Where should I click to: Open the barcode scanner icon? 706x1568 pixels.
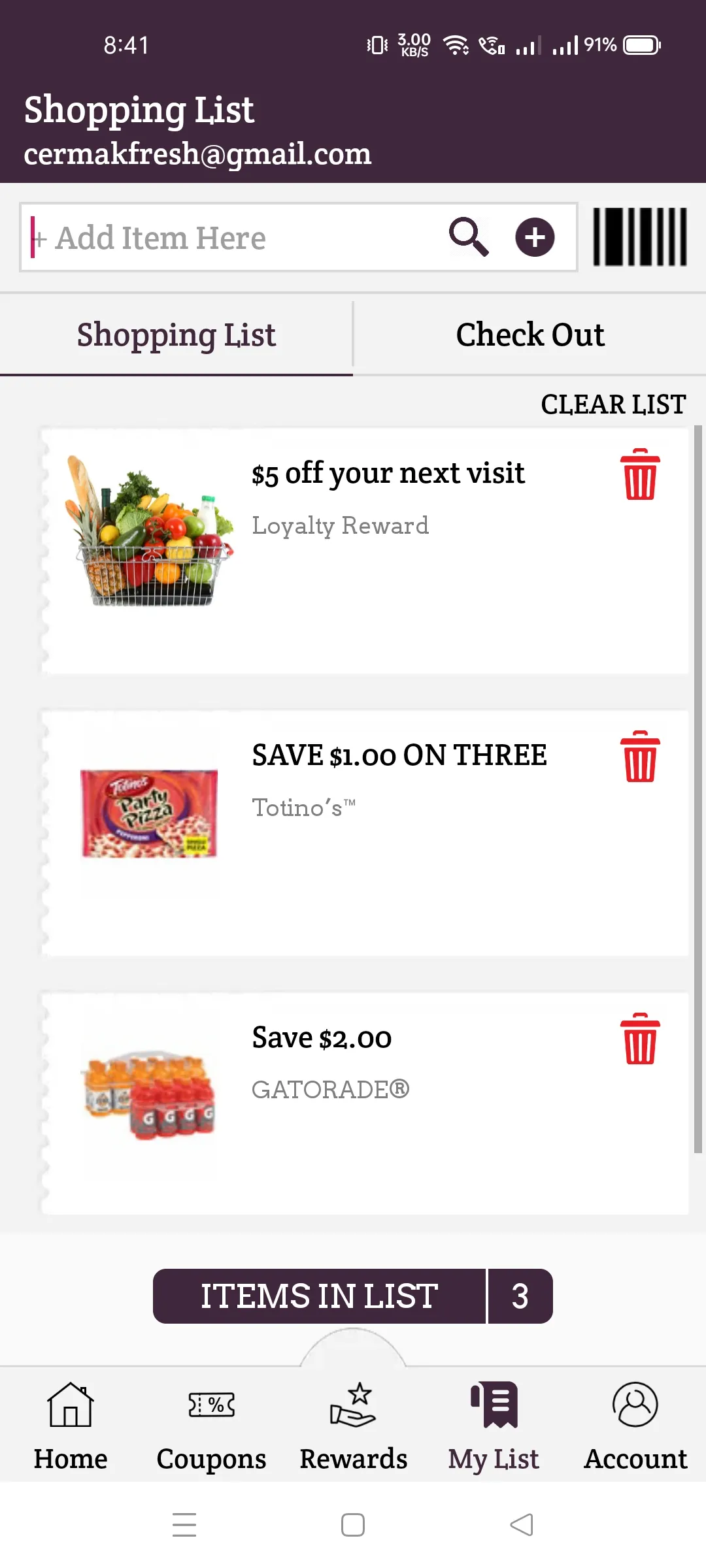639,237
